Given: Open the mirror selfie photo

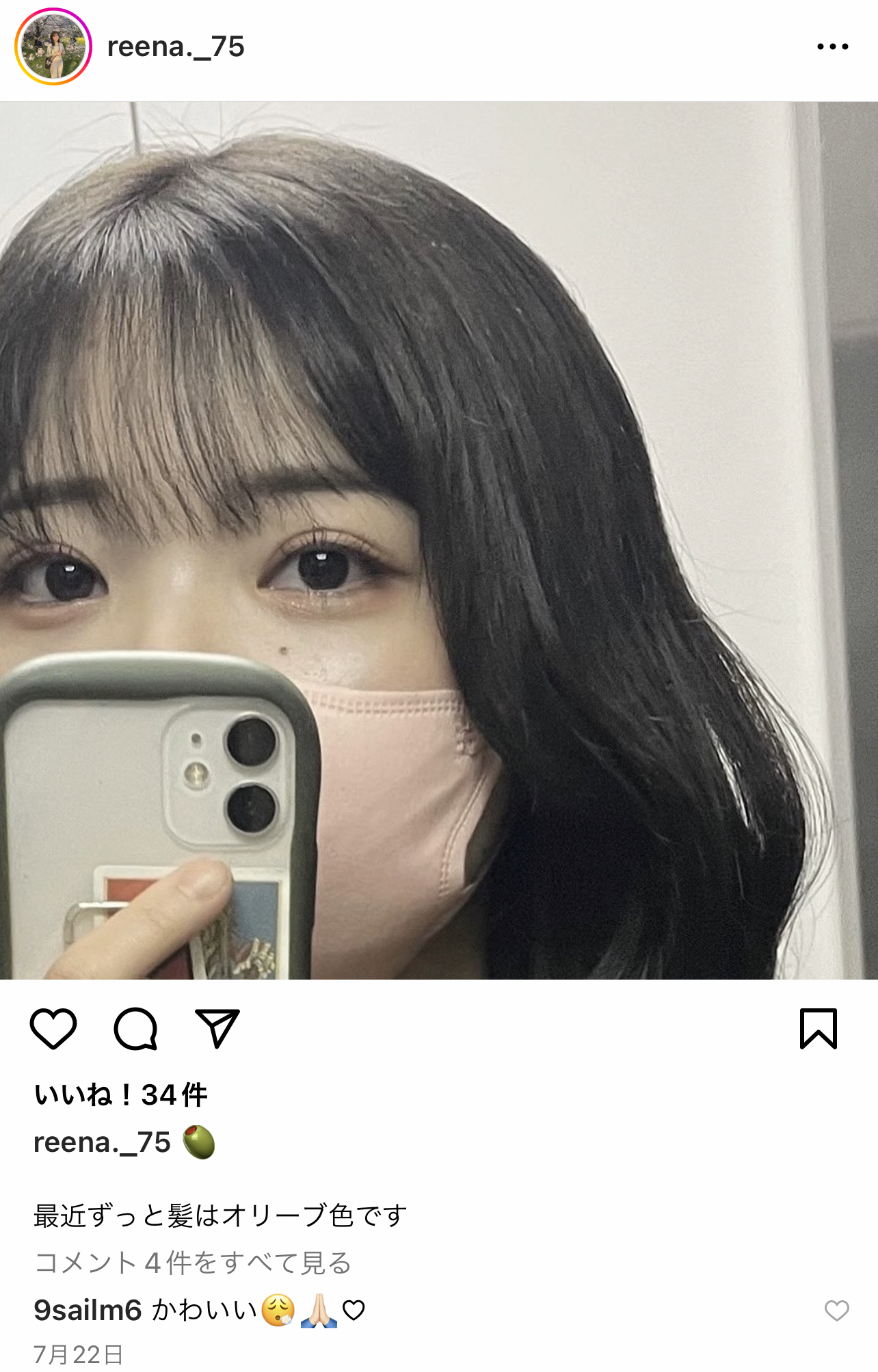Looking at the screenshot, I should pos(439,540).
